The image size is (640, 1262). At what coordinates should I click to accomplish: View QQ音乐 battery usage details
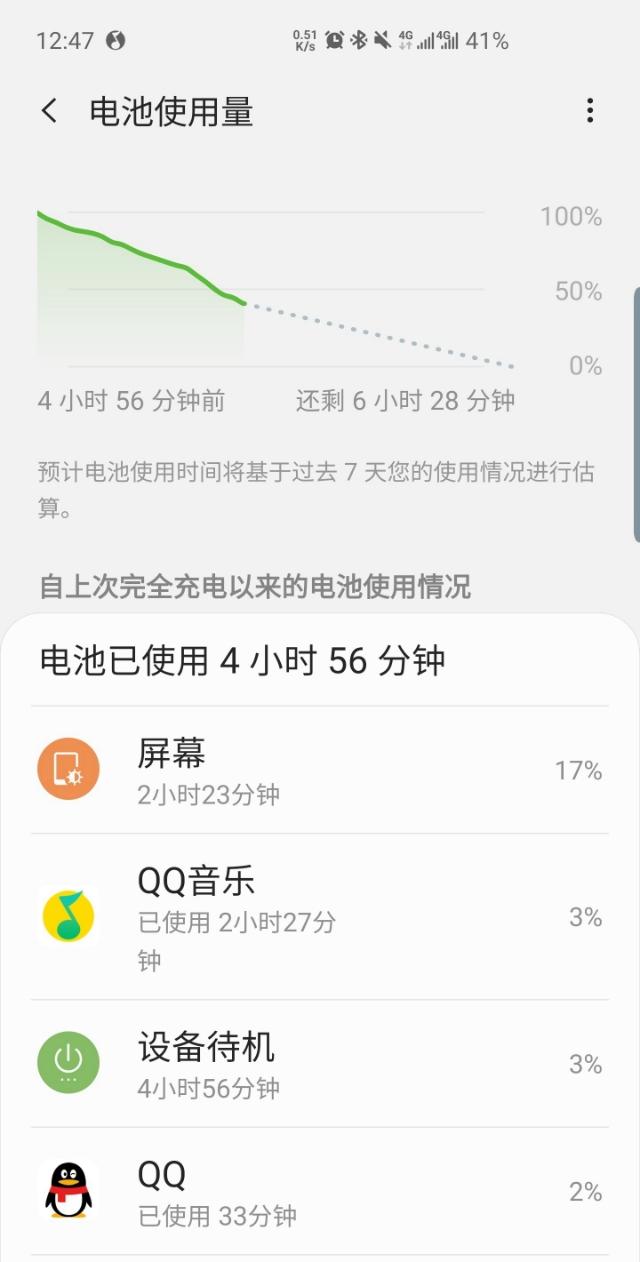pyautogui.click(x=320, y=917)
